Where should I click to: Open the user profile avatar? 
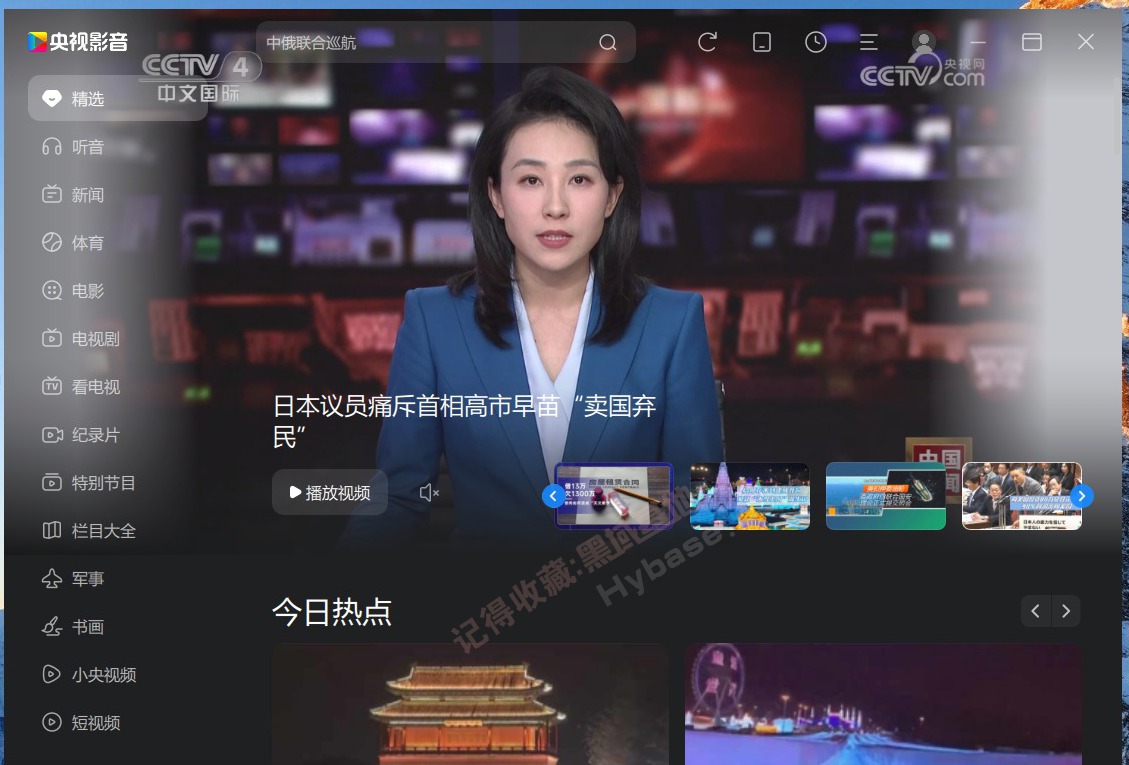coord(923,42)
